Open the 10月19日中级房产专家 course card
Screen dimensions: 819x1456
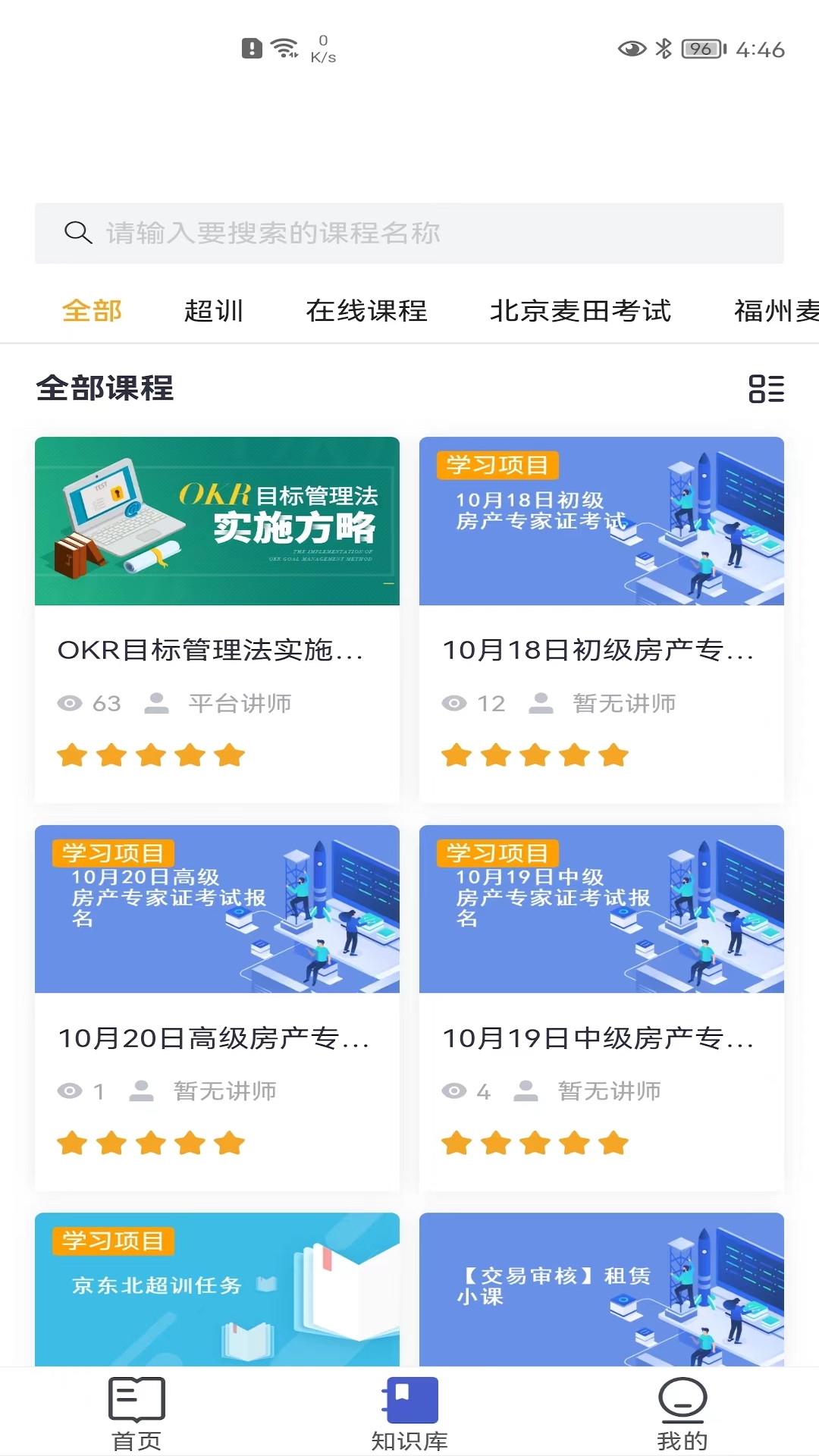pyautogui.click(x=601, y=1006)
